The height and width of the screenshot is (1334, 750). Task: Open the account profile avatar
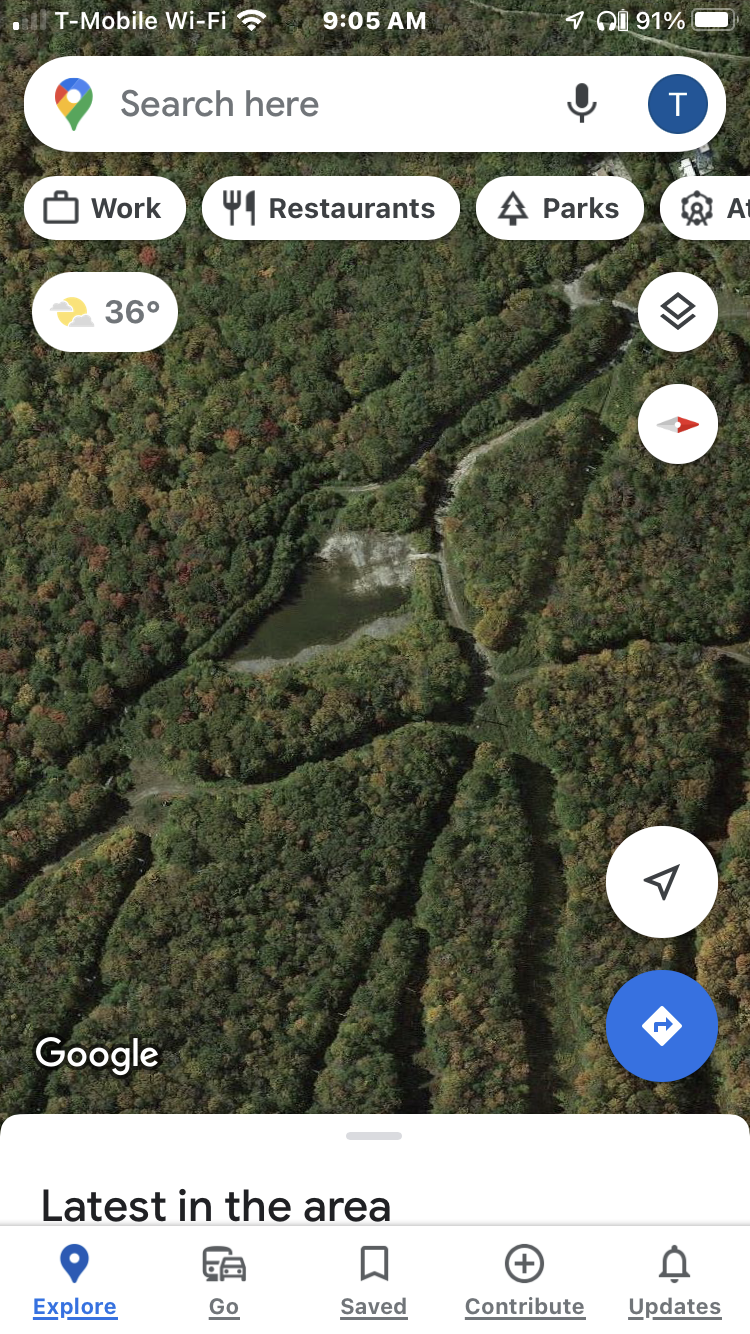(677, 104)
